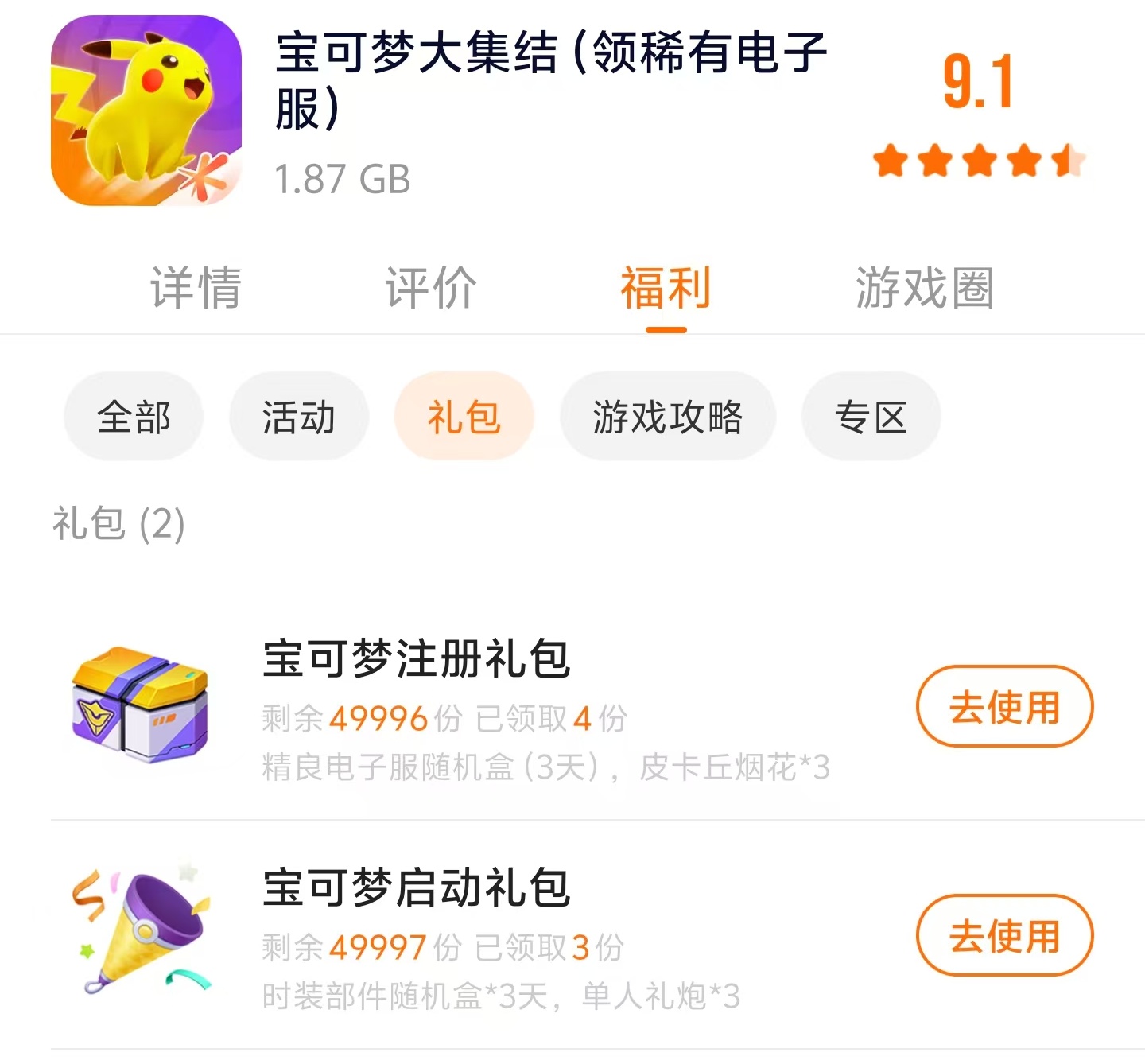
Task: Go to the 游戏圈 tab
Action: [x=924, y=288]
